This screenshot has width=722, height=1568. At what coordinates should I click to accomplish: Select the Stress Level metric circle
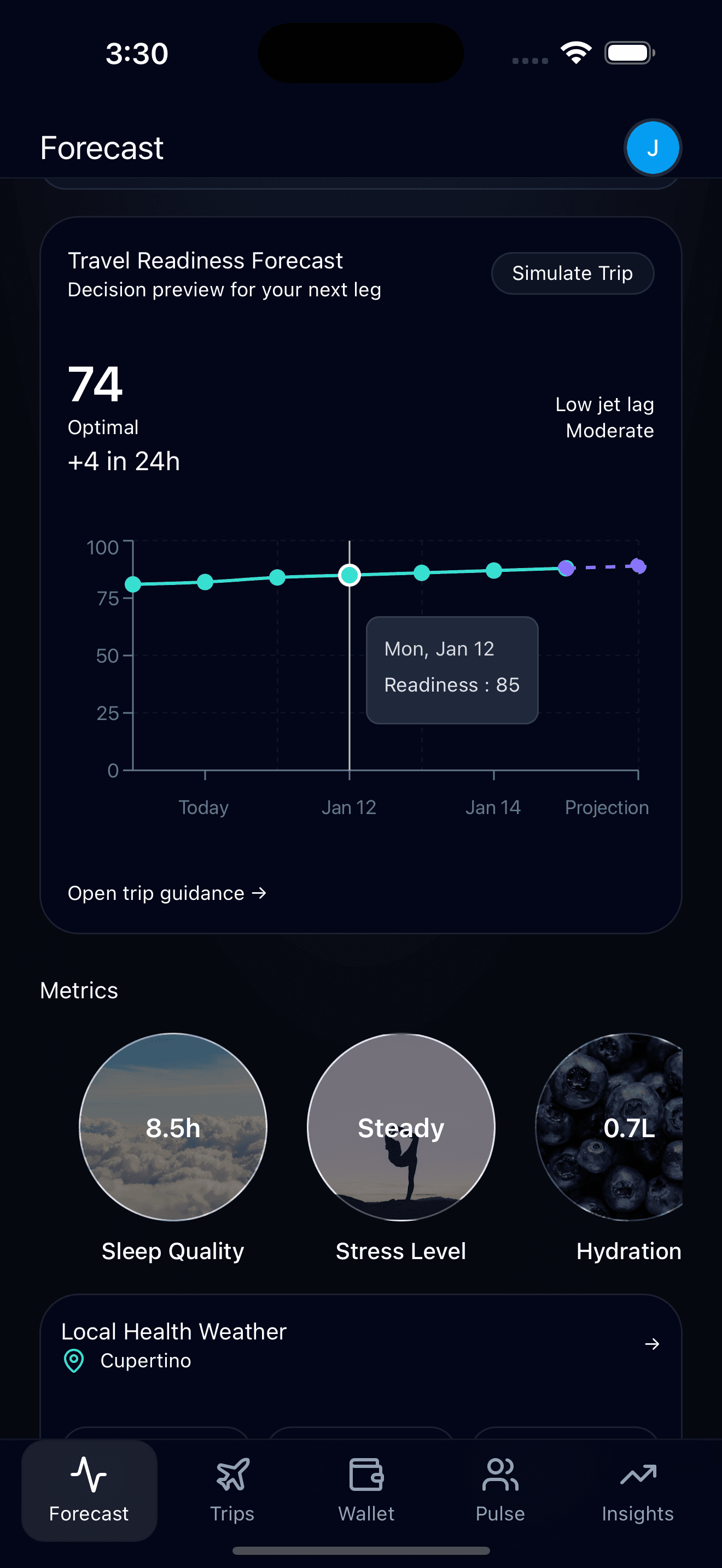(x=400, y=1127)
